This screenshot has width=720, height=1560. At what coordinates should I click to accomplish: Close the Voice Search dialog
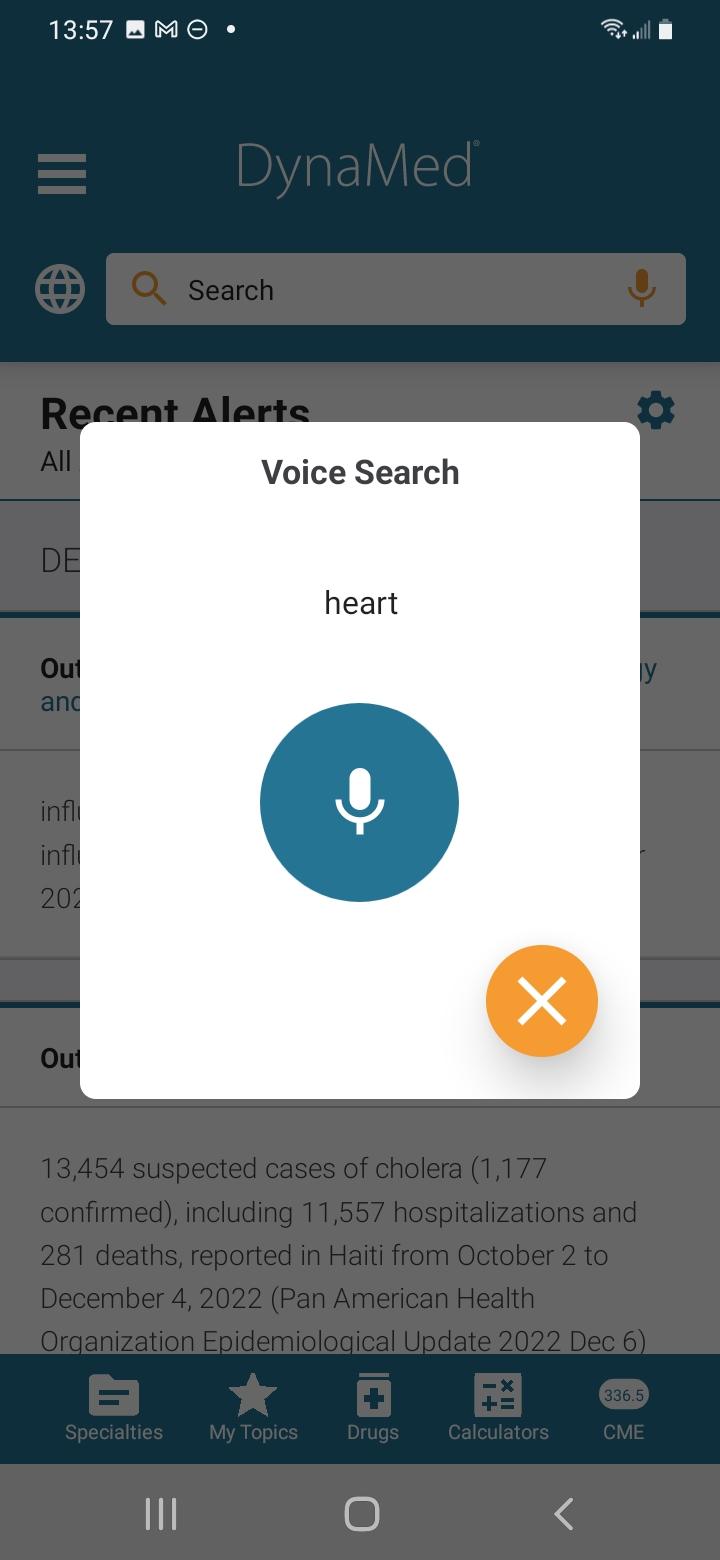click(x=541, y=1001)
